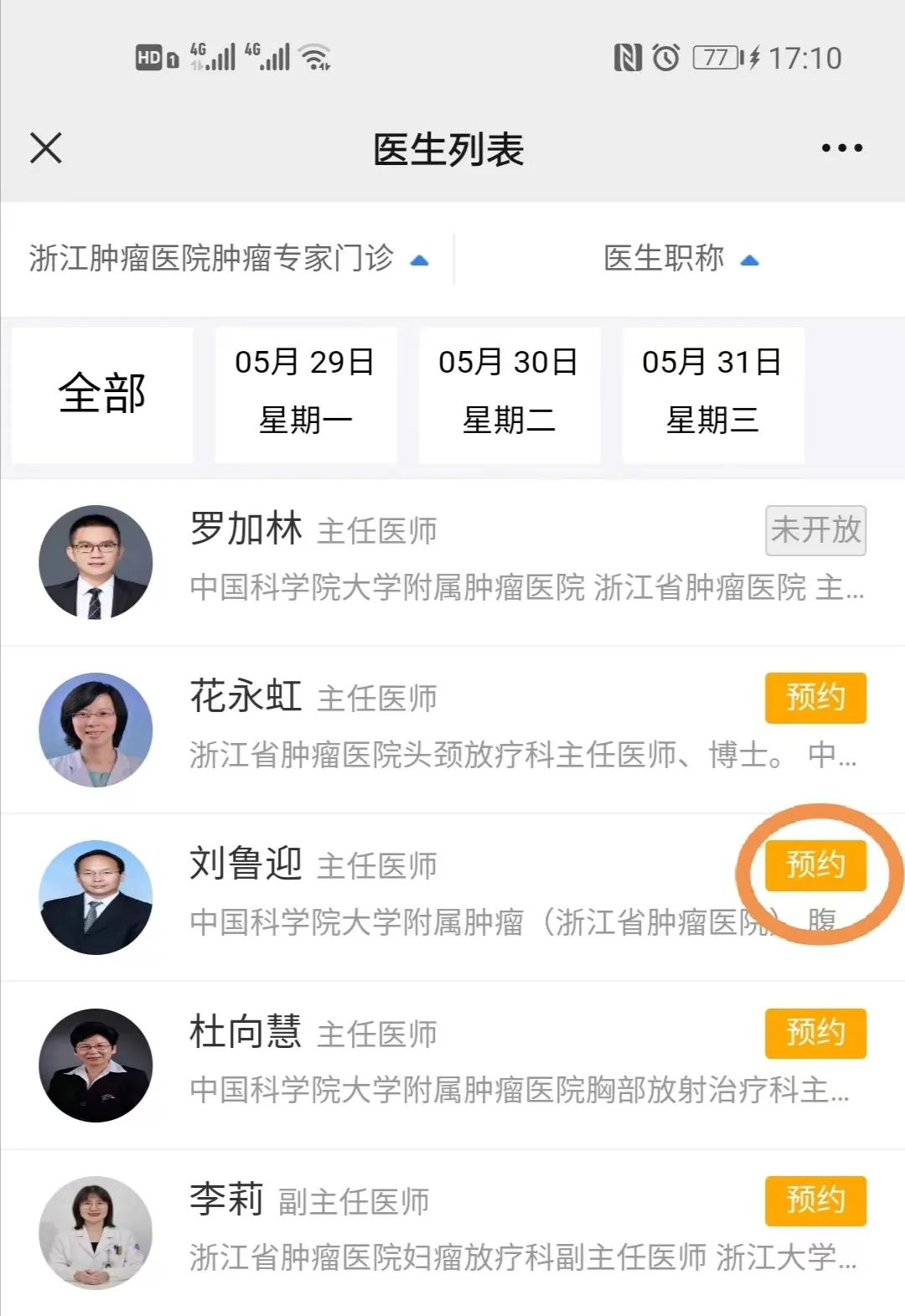This screenshot has height=1316, width=905.
Task: Select the 全部 date tab
Action: (x=102, y=394)
